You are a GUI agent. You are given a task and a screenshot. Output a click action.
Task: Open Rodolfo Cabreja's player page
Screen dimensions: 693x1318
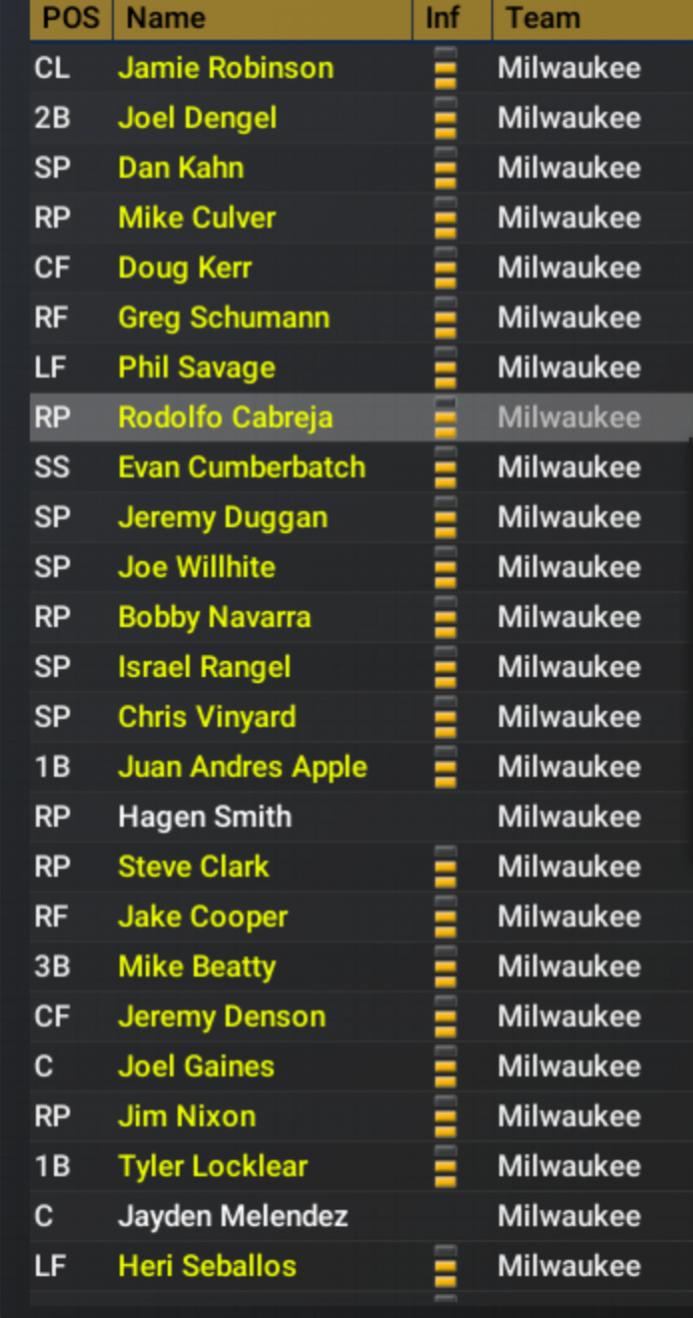(x=226, y=417)
